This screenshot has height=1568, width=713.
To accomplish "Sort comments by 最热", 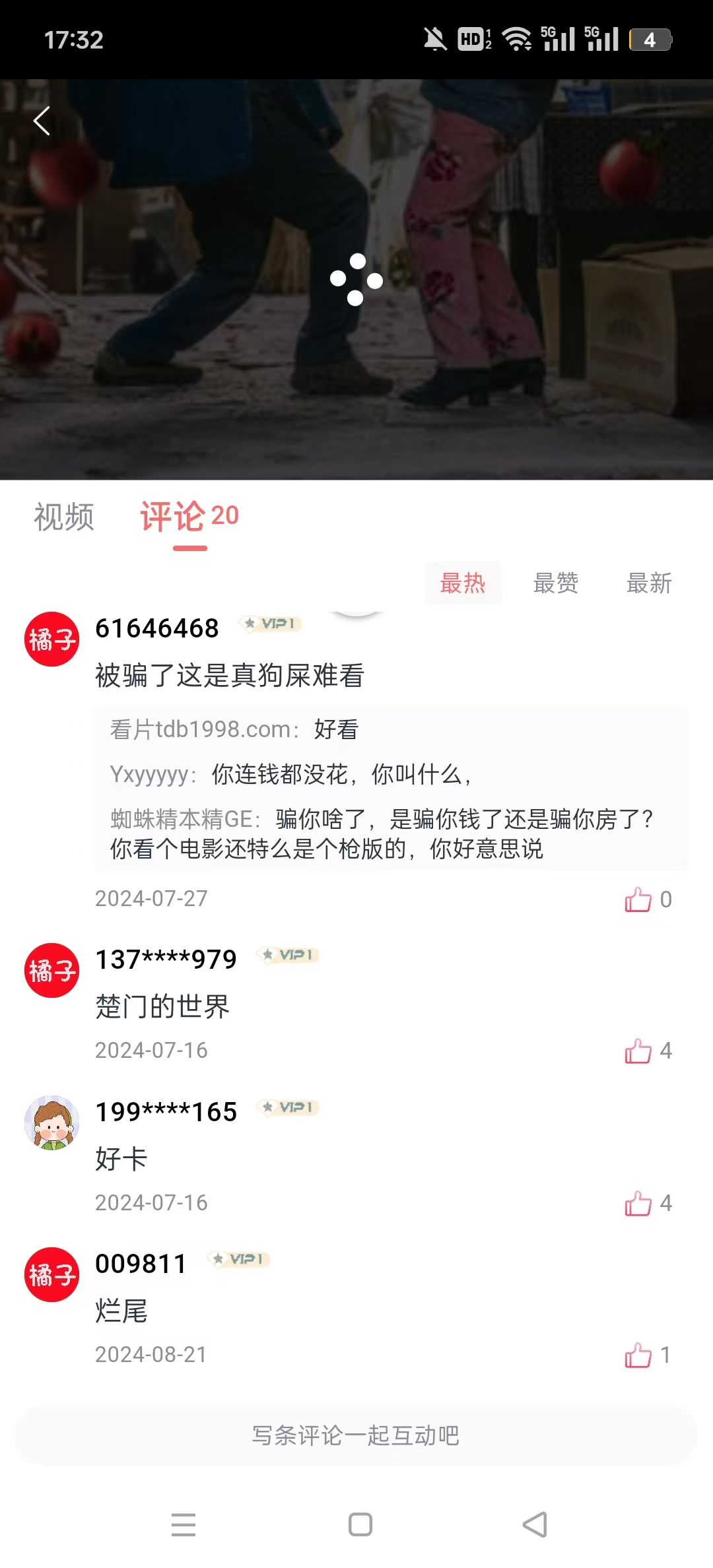I will (x=463, y=583).
